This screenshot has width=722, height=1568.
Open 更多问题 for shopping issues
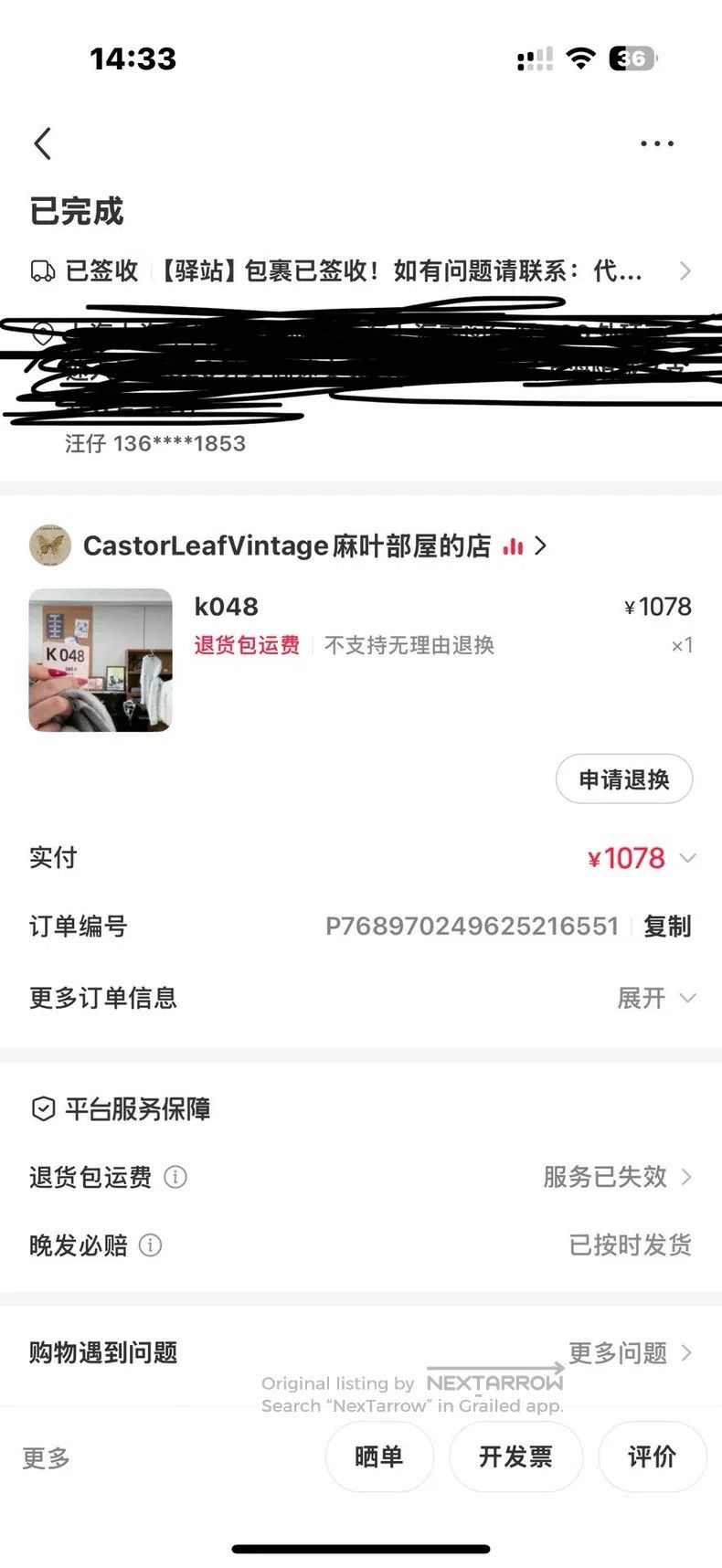(x=631, y=1352)
